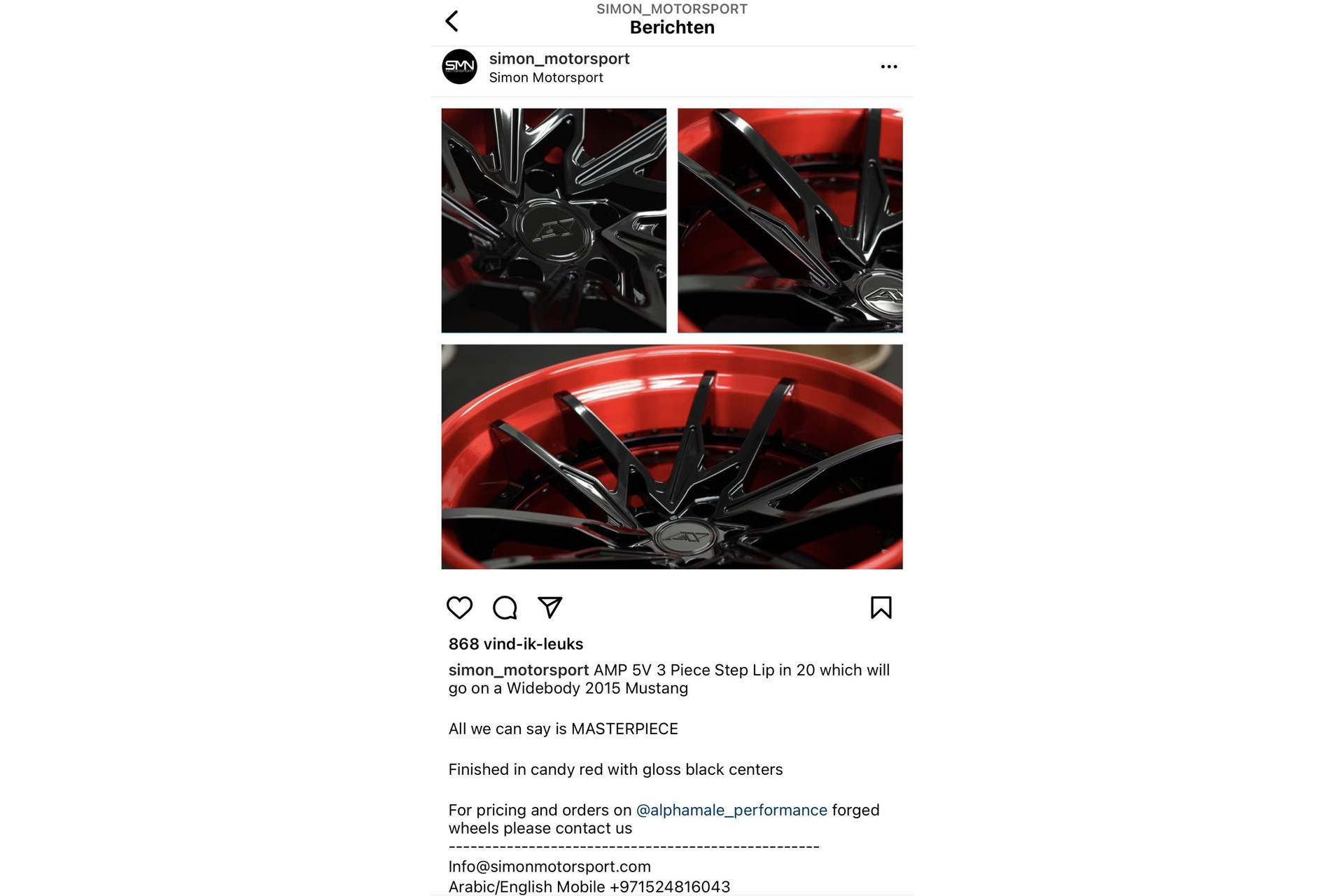The image size is (1344, 896).
Task: Go back using the top arrow
Action: (452, 21)
